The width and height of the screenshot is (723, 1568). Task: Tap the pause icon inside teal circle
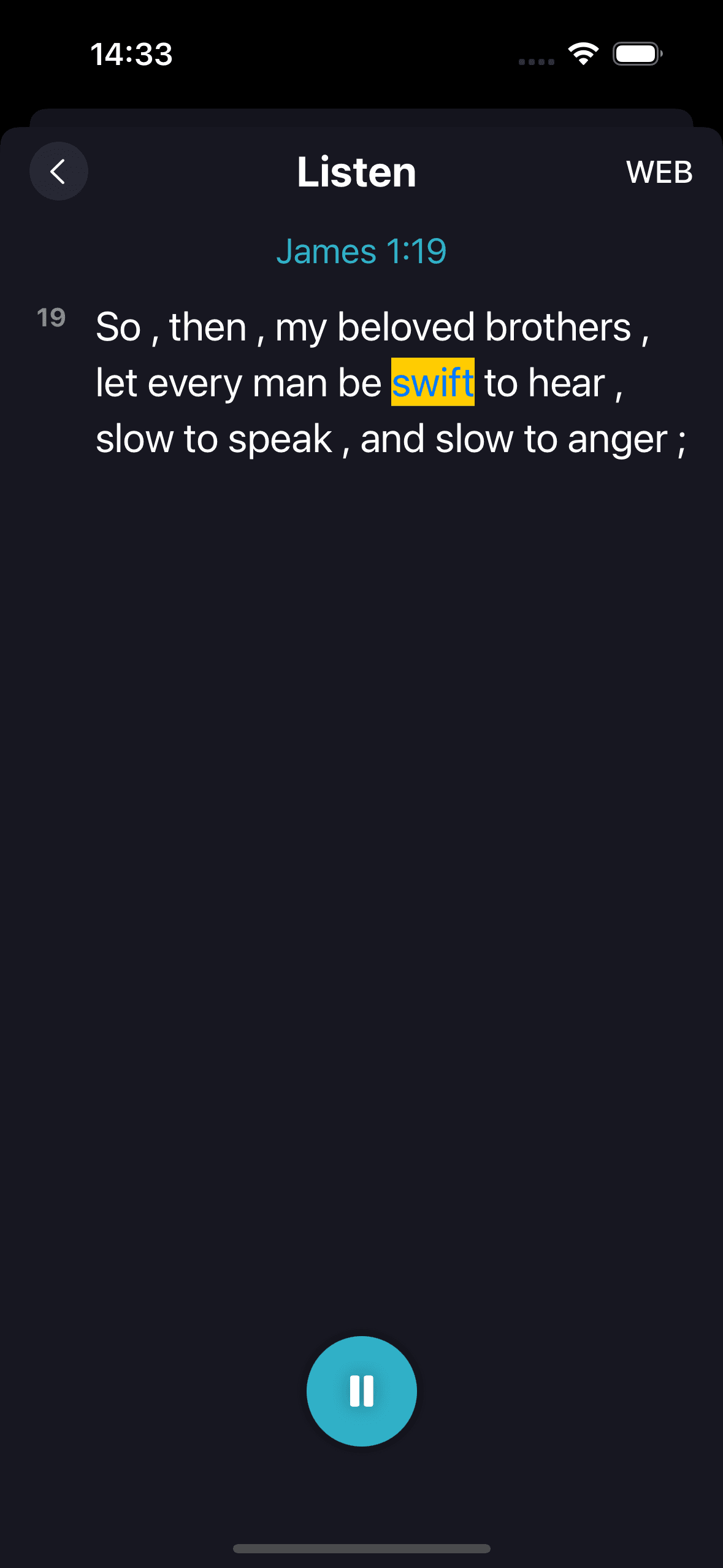click(361, 1391)
